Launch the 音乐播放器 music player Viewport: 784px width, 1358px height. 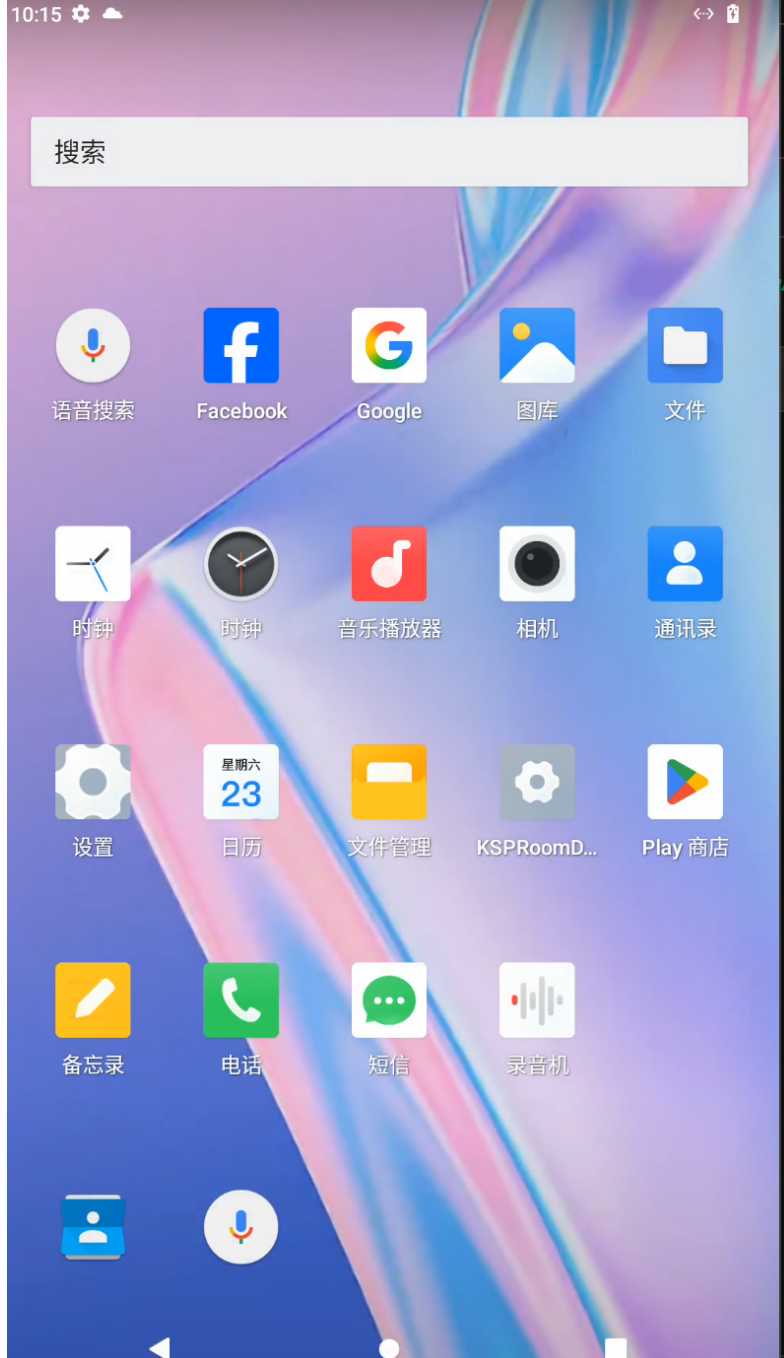pos(389,564)
